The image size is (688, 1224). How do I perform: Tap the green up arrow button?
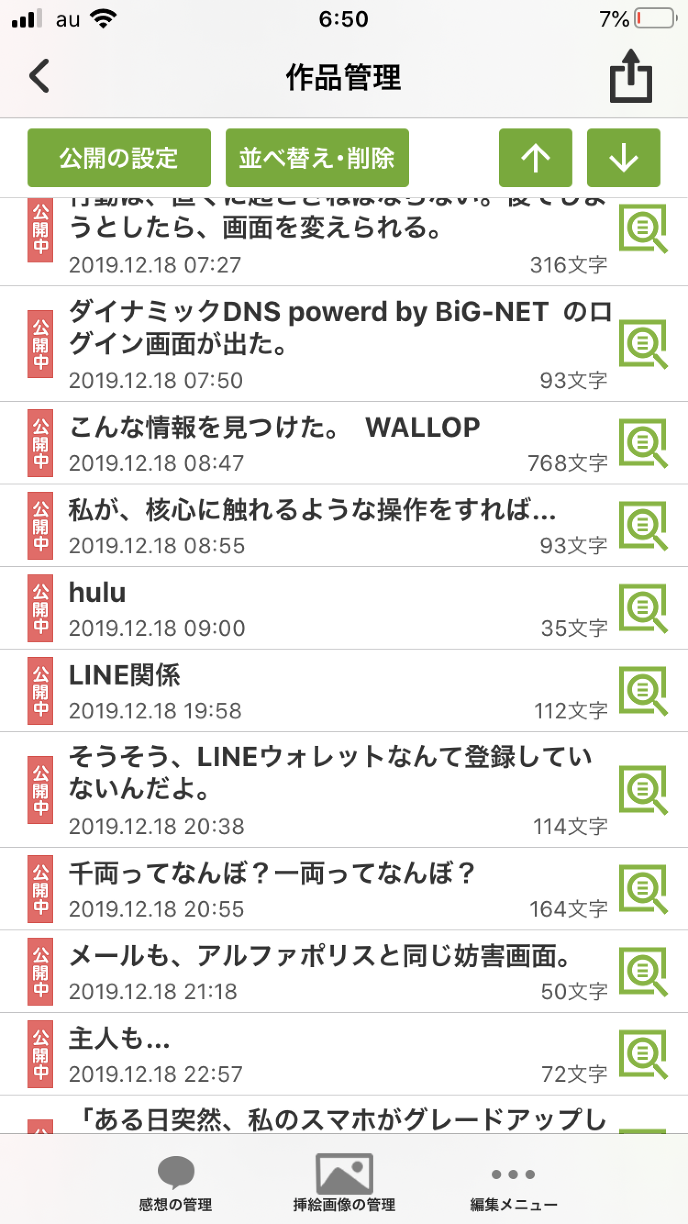(536, 158)
